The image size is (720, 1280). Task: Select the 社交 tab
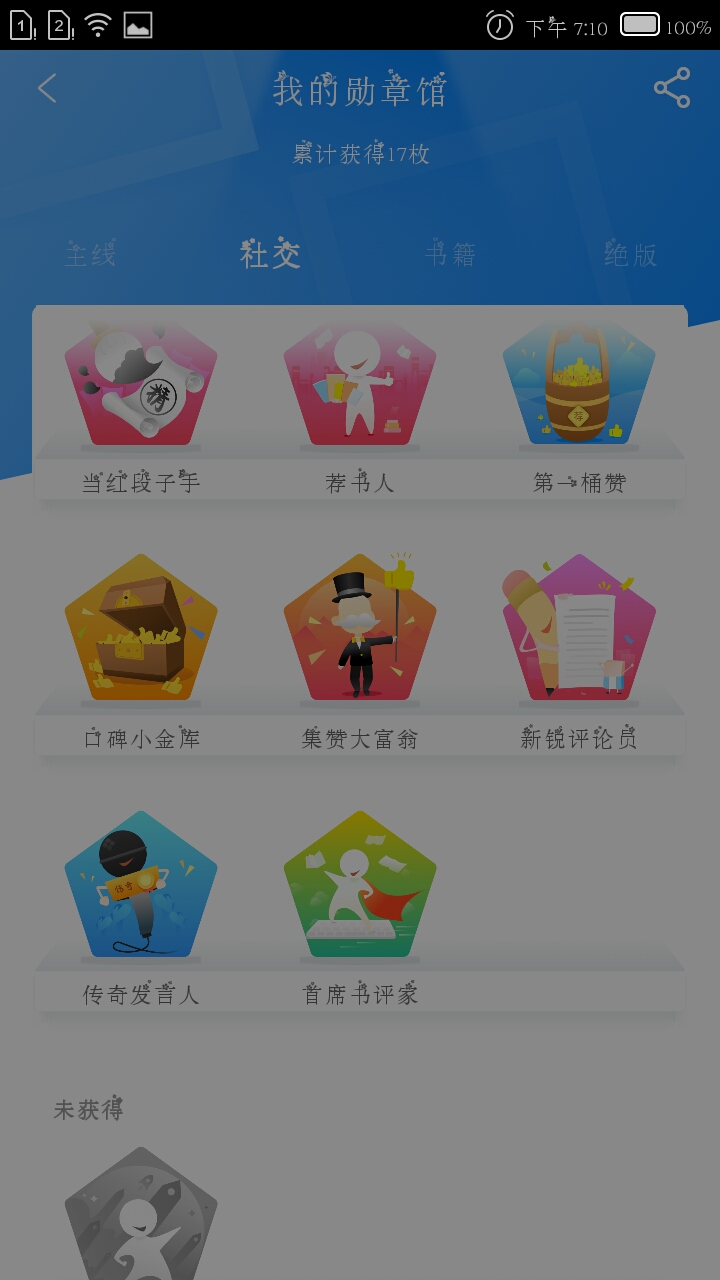pyautogui.click(x=270, y=255)
